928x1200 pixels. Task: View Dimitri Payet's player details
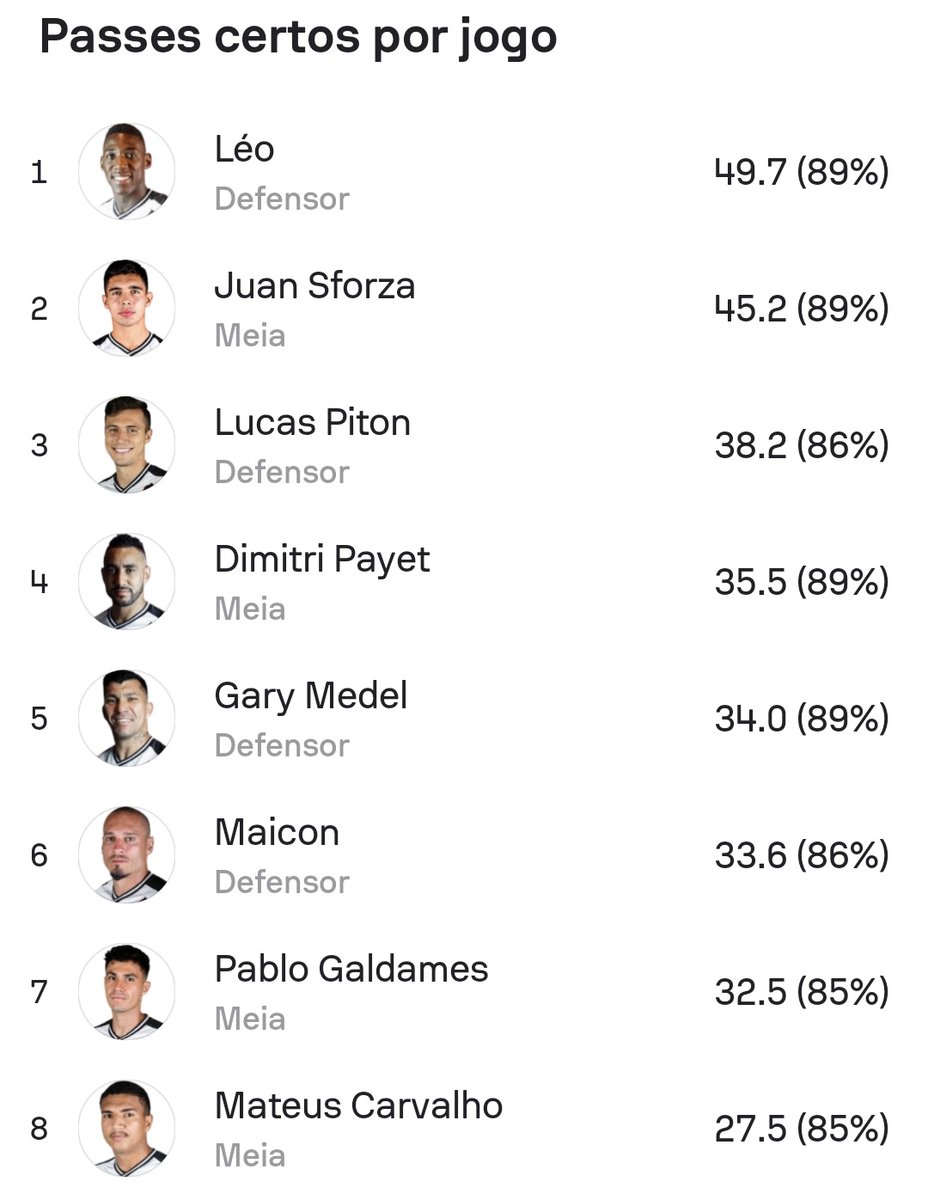pyautogui.click(x=321, y=560)
